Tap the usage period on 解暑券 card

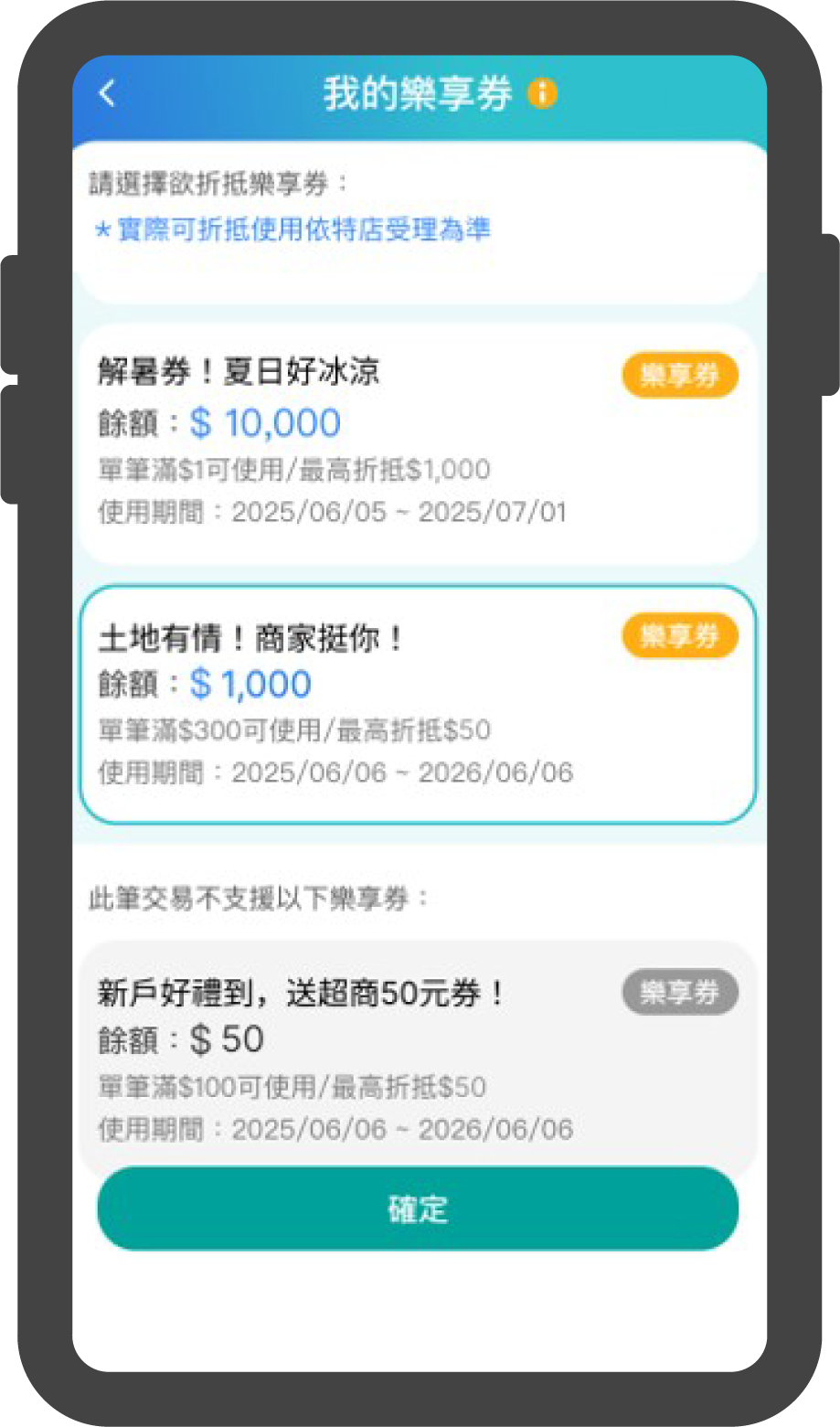(x=334, y=513)
